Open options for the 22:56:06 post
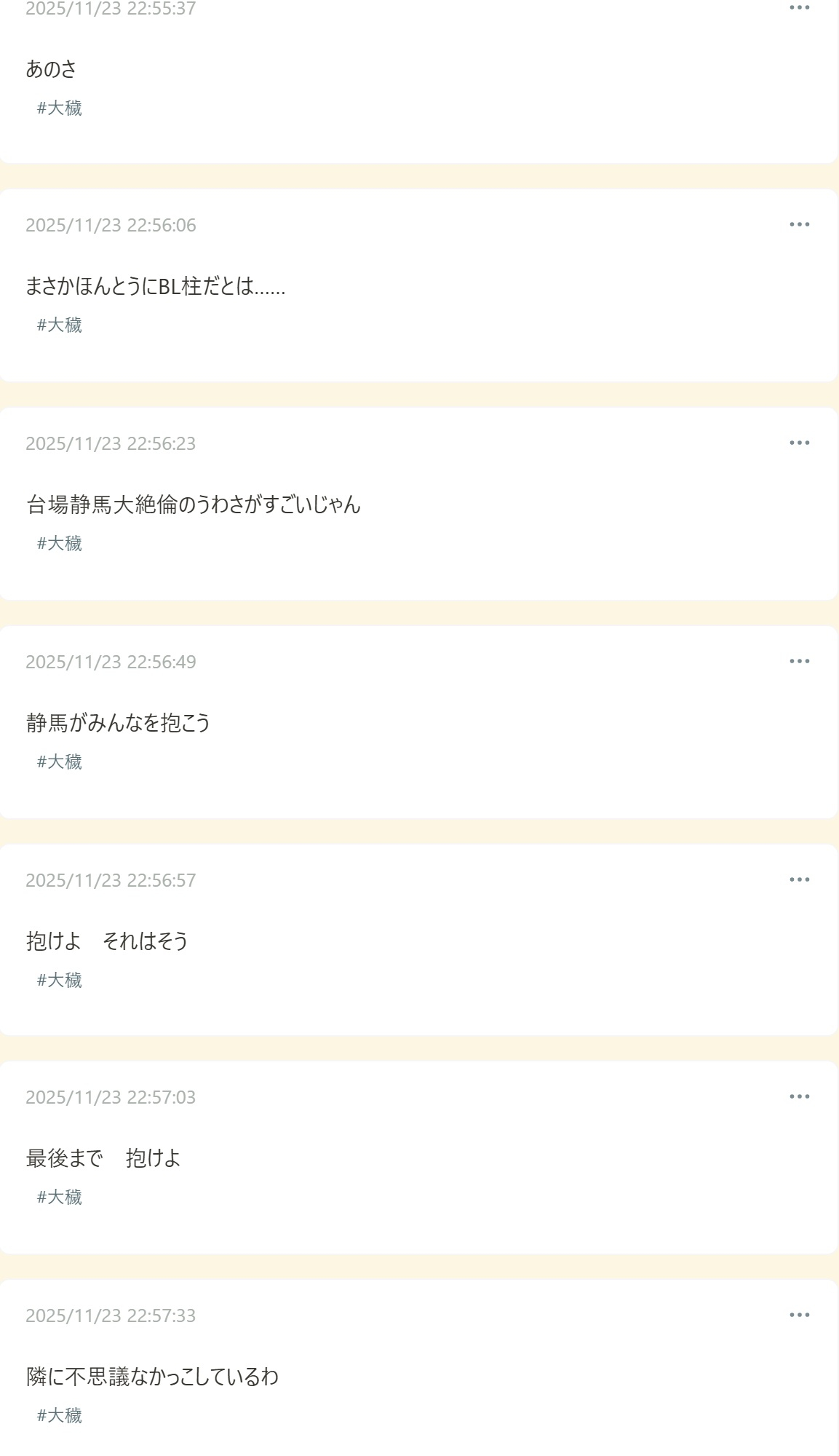The height and width of the screenshot is (1456, 839). click(x=799, y=224)
